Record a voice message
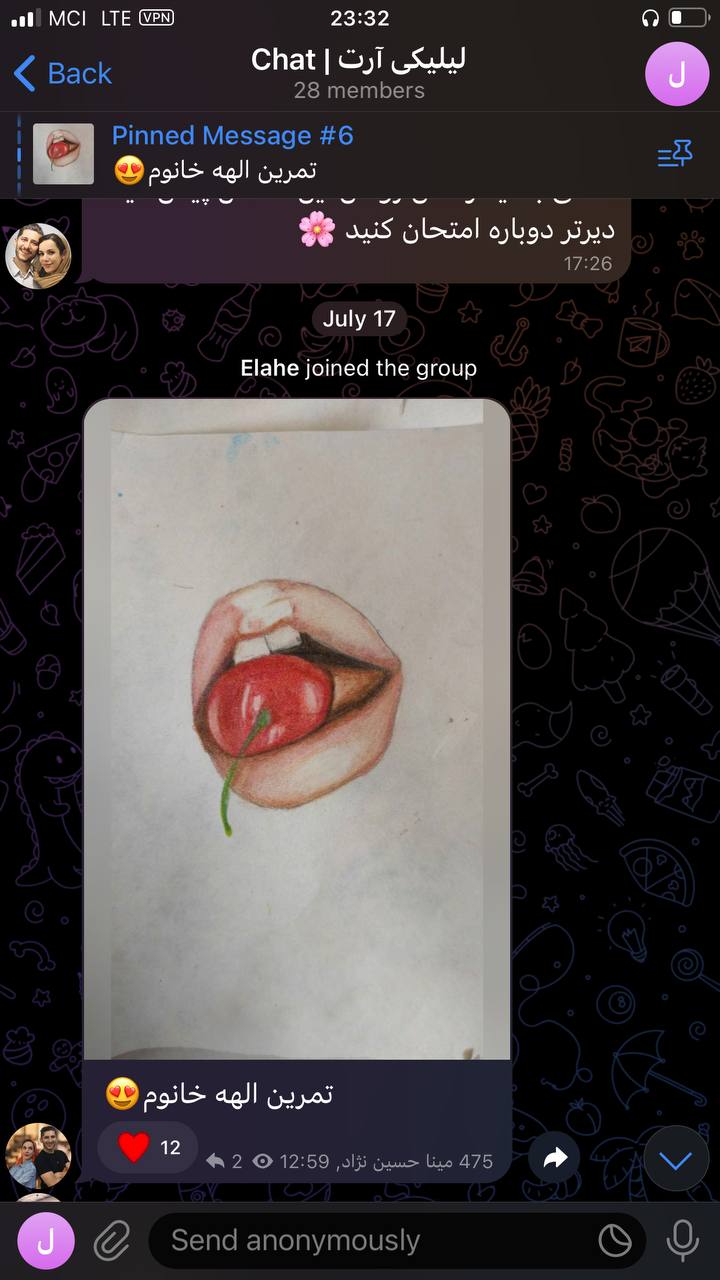Viewport: 720px width, 1280px height. pyautogui.click(x=683, y=1241)
